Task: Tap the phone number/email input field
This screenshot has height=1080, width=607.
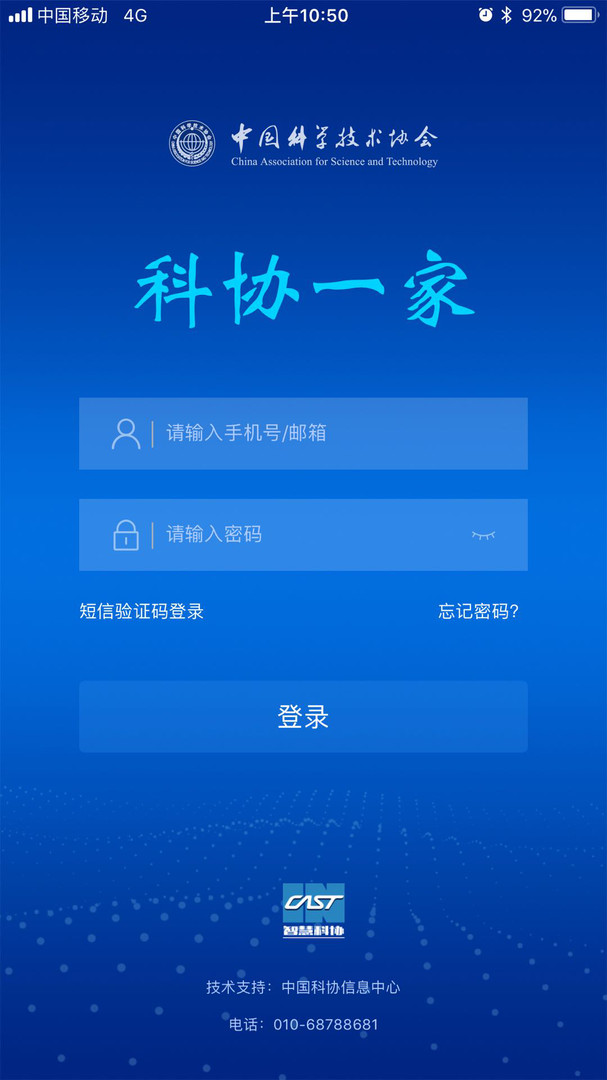Action: pos(303,433)
